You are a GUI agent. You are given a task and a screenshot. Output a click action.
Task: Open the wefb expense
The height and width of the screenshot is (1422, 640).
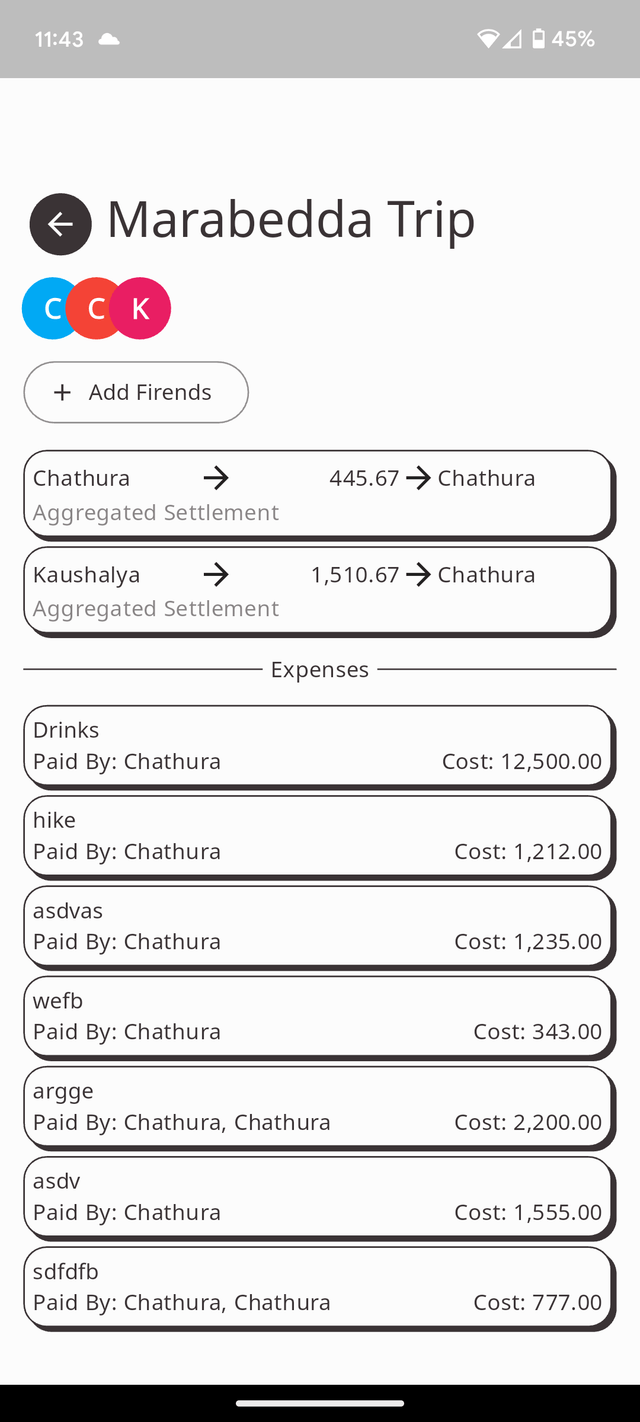click(x=317, y=1015)
